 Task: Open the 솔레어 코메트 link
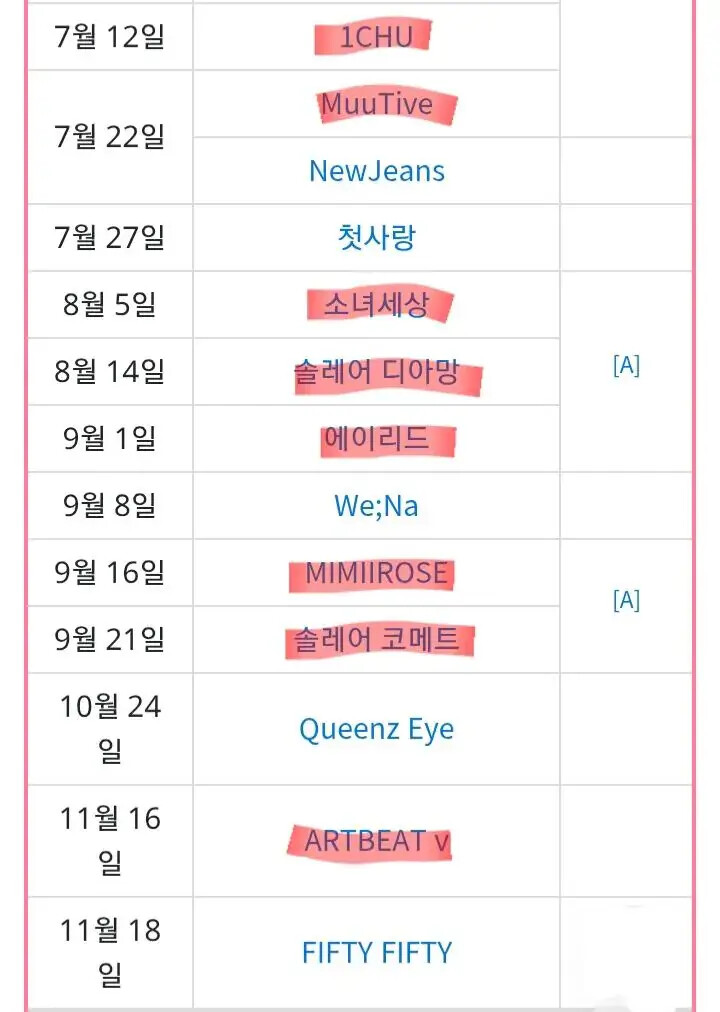(377, 640)
